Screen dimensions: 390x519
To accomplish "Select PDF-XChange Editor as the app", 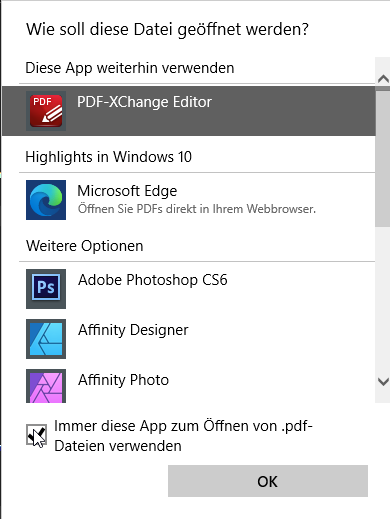I will click(189, 111).
